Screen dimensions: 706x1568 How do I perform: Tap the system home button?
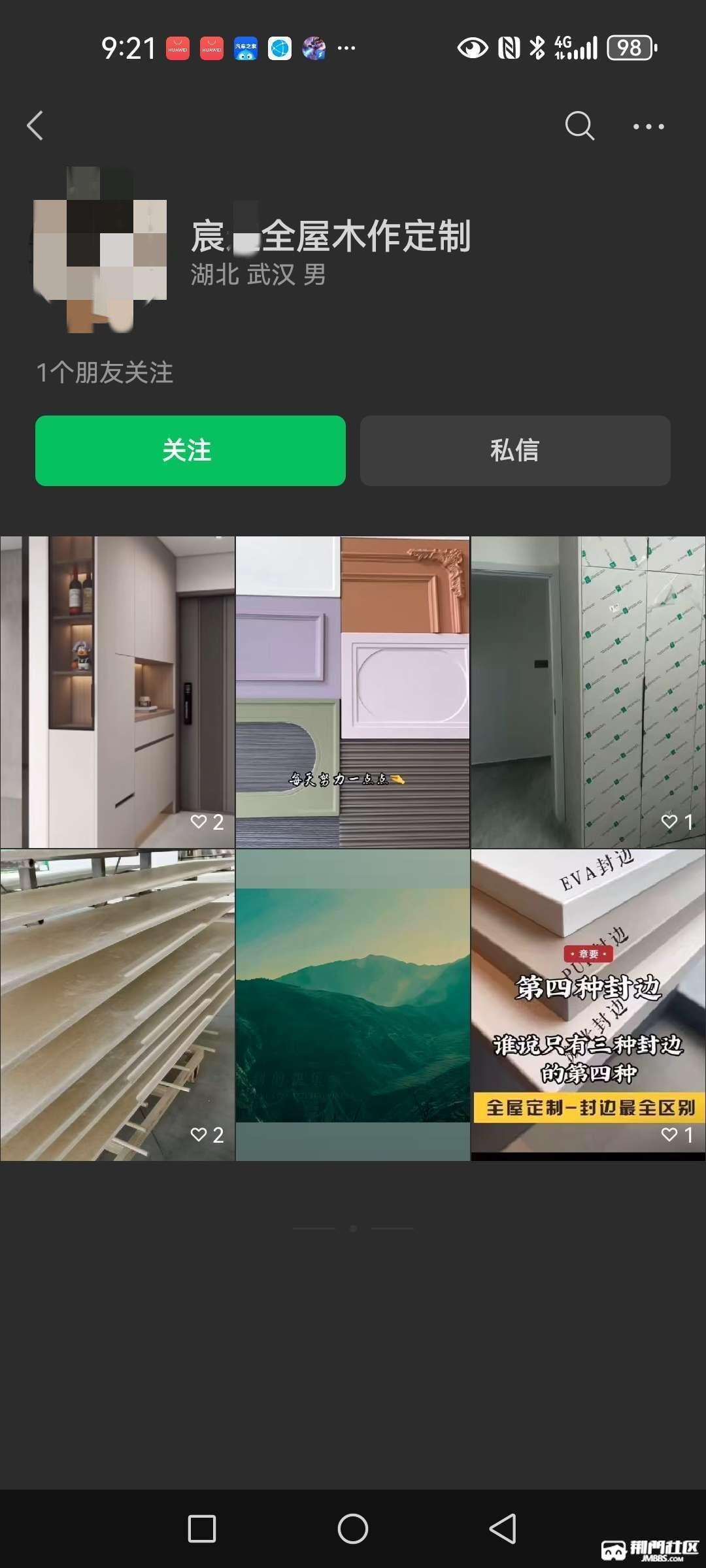(x=353, y=1529)
